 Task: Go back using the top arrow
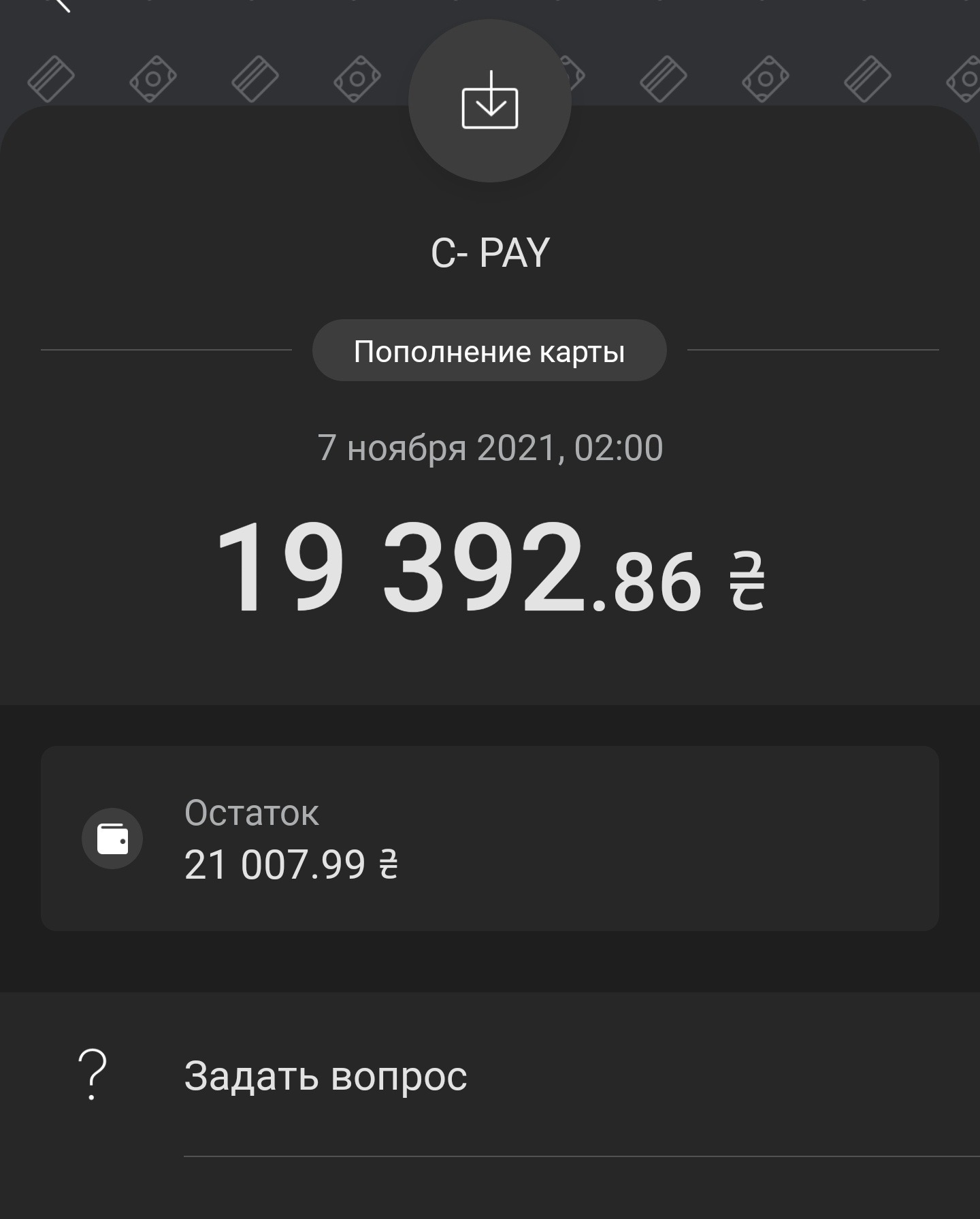pos(61,4)
